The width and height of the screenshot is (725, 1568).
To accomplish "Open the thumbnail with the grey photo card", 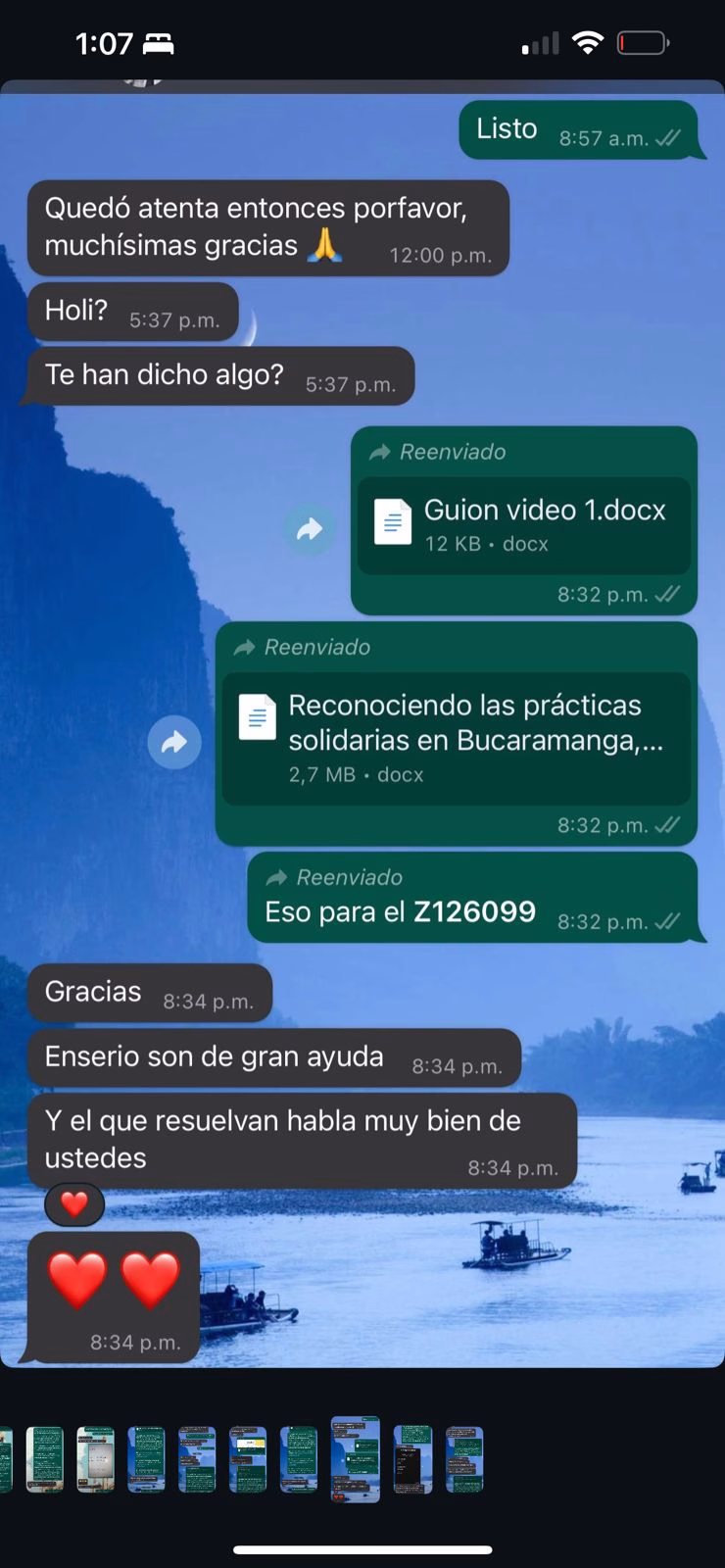I will [x=96, y=1459].
